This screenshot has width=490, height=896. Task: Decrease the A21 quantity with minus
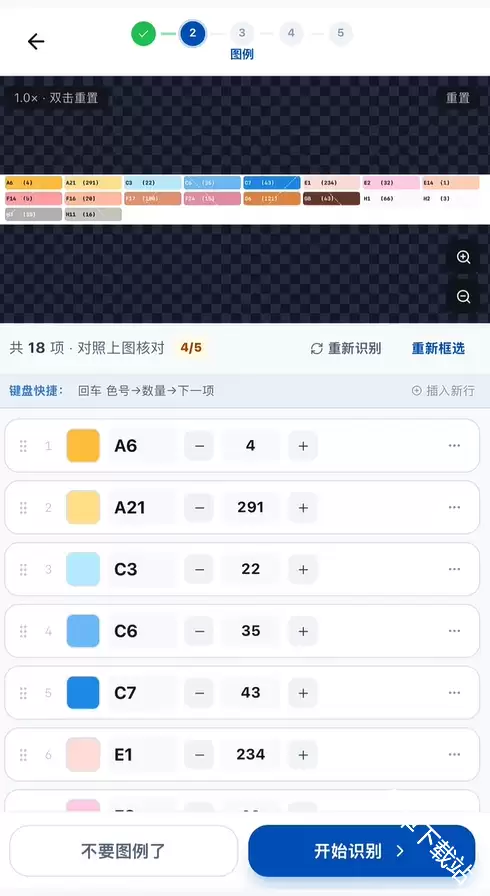coord(199,507)
